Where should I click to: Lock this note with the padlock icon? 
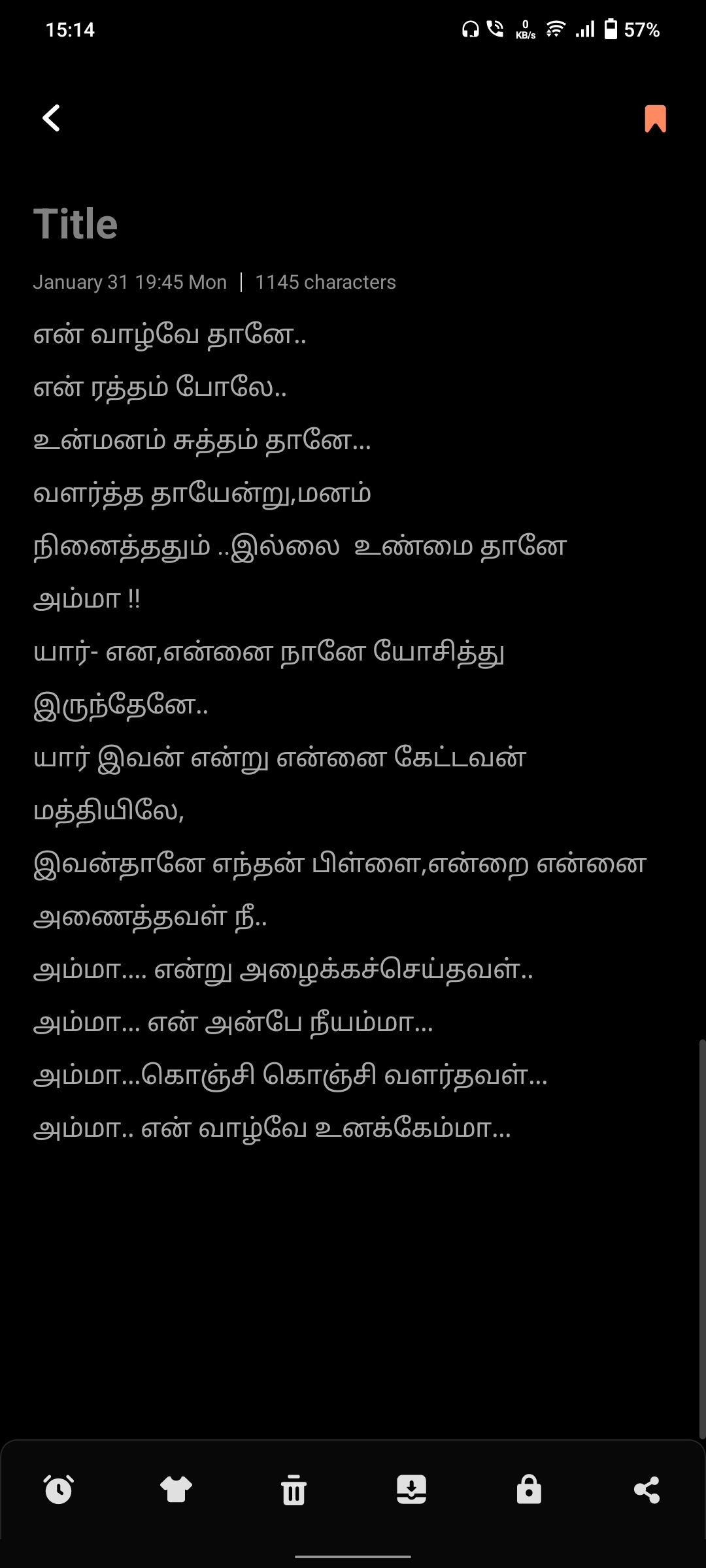tap(529, 1490)
